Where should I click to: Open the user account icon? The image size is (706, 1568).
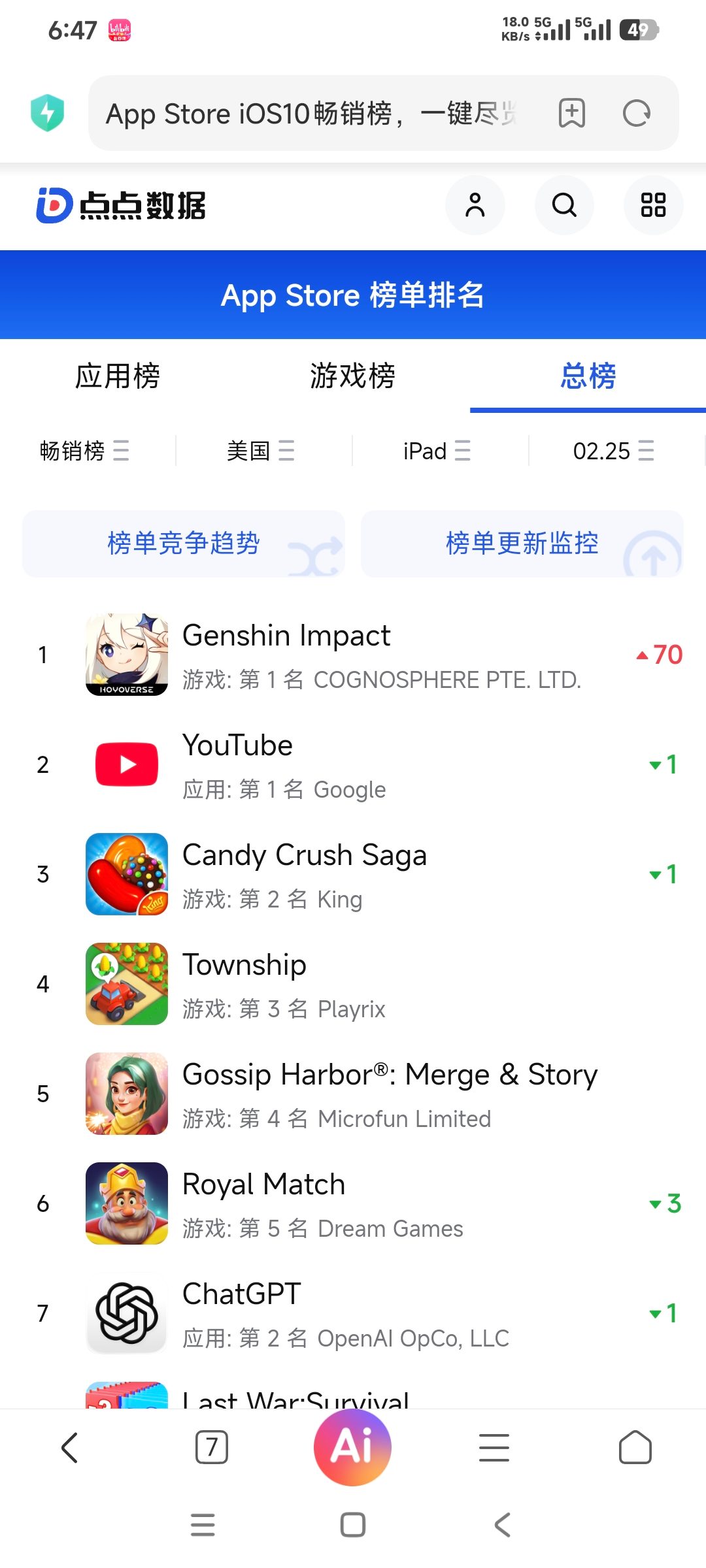click(475, 205)
